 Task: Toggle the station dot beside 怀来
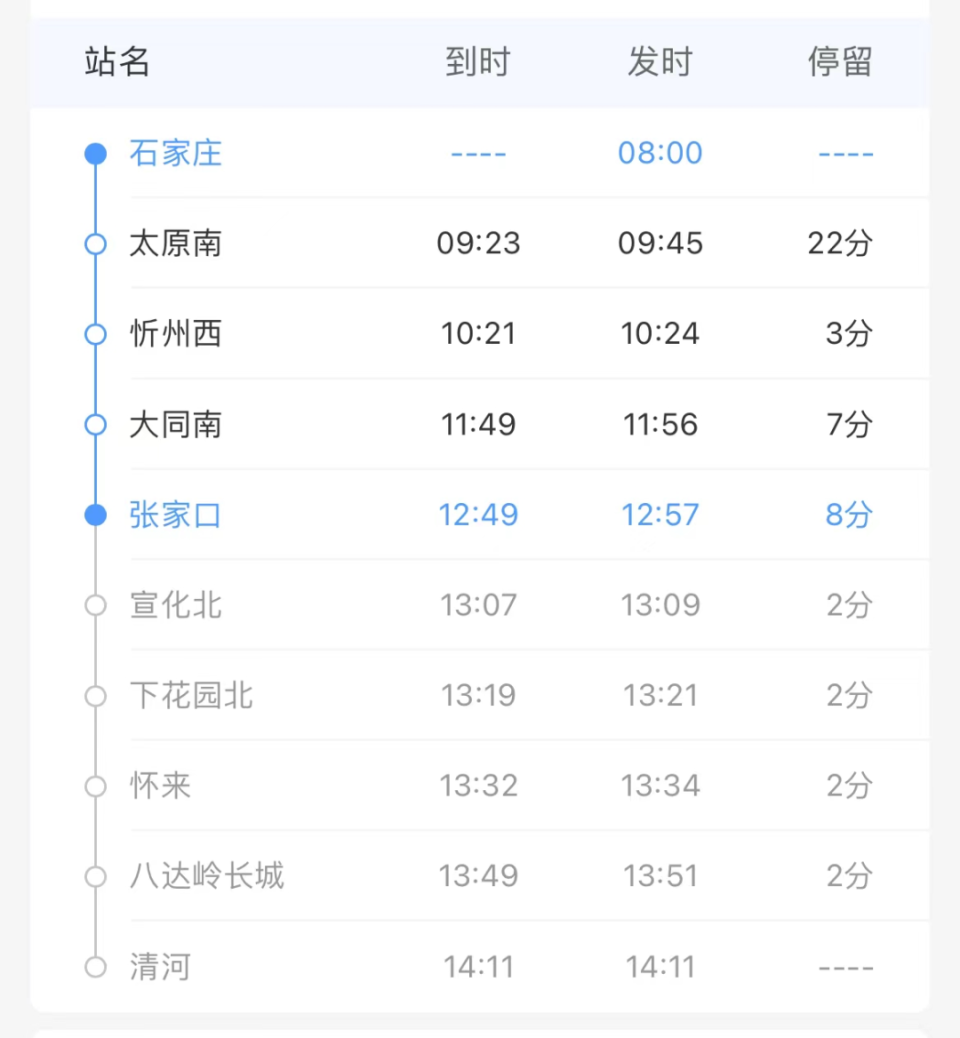click(96, 786)
